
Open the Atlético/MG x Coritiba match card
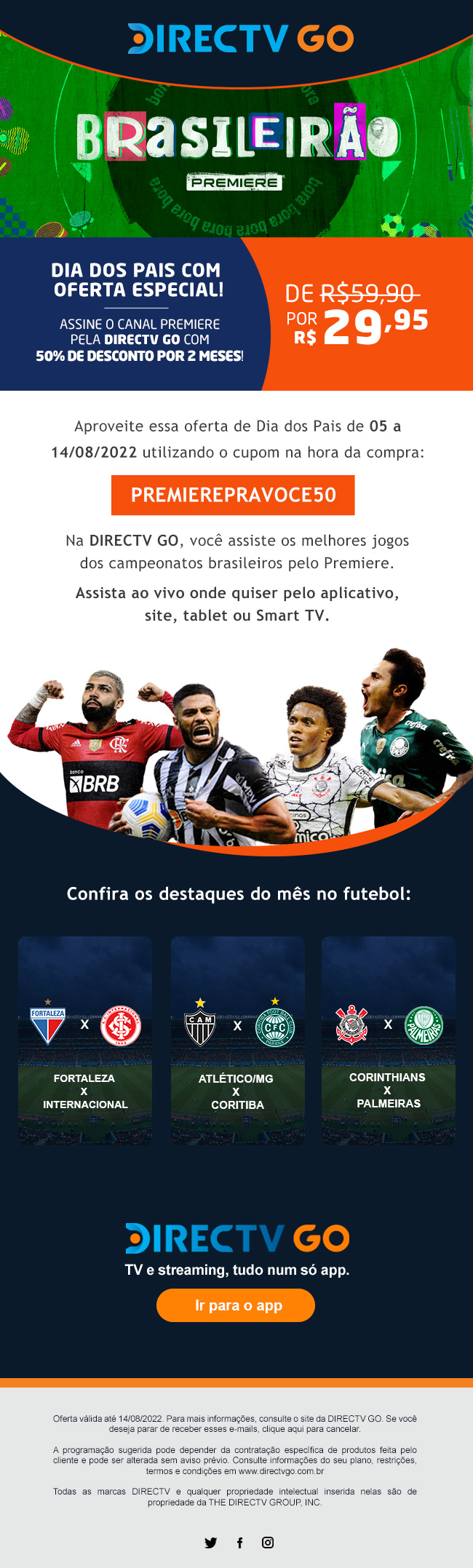pos(237,1040)
